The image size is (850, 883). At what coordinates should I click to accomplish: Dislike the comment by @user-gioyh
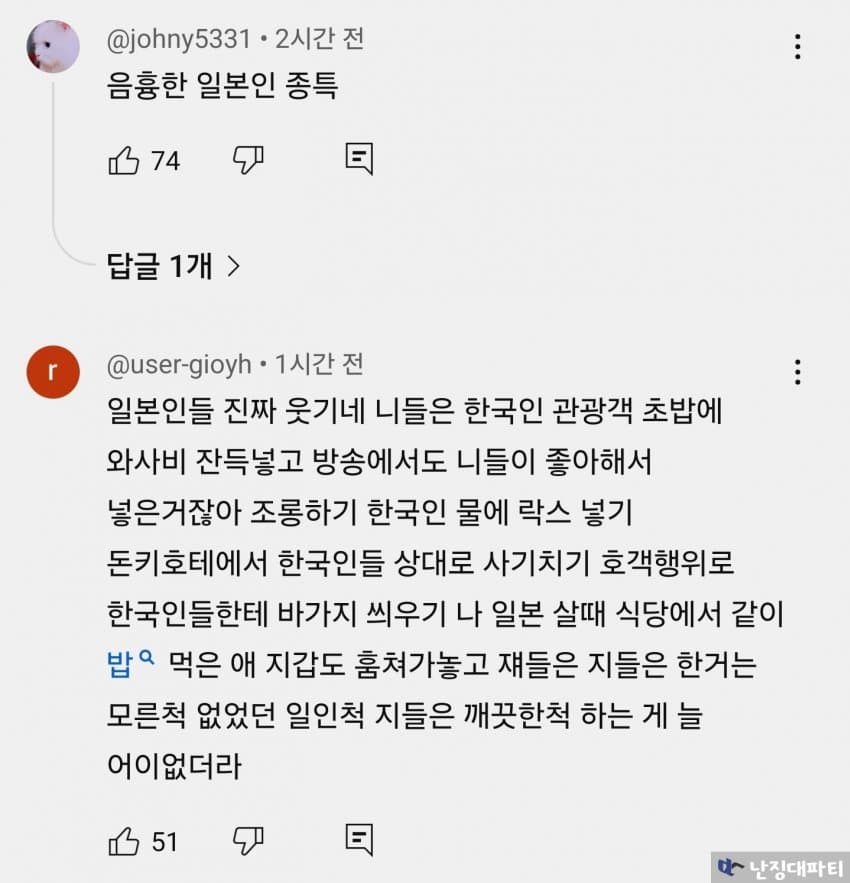pyautogui.click(x=248, y=841)
